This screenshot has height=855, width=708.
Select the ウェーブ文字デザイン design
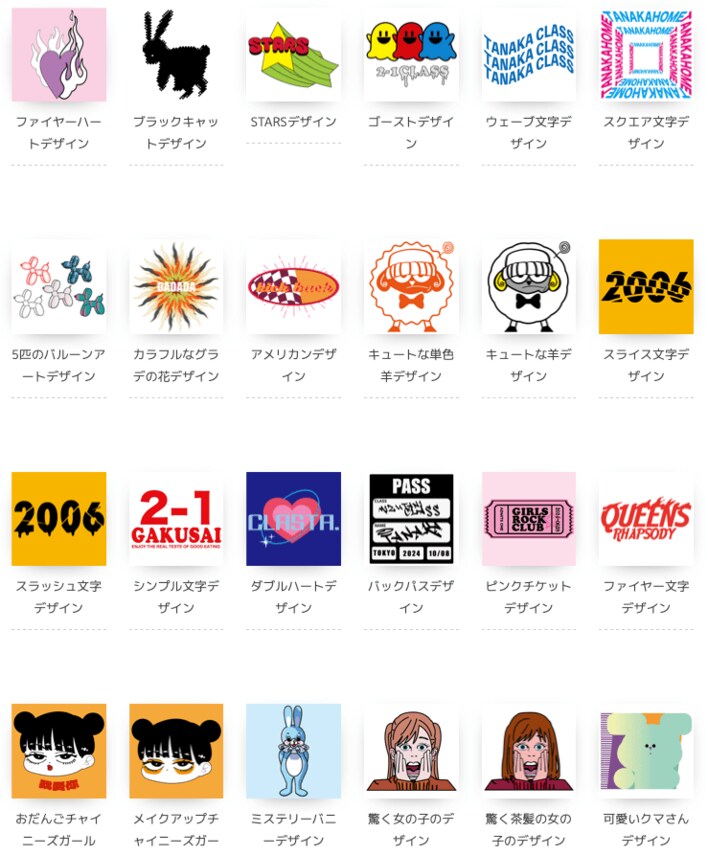[x=528, y=55]
